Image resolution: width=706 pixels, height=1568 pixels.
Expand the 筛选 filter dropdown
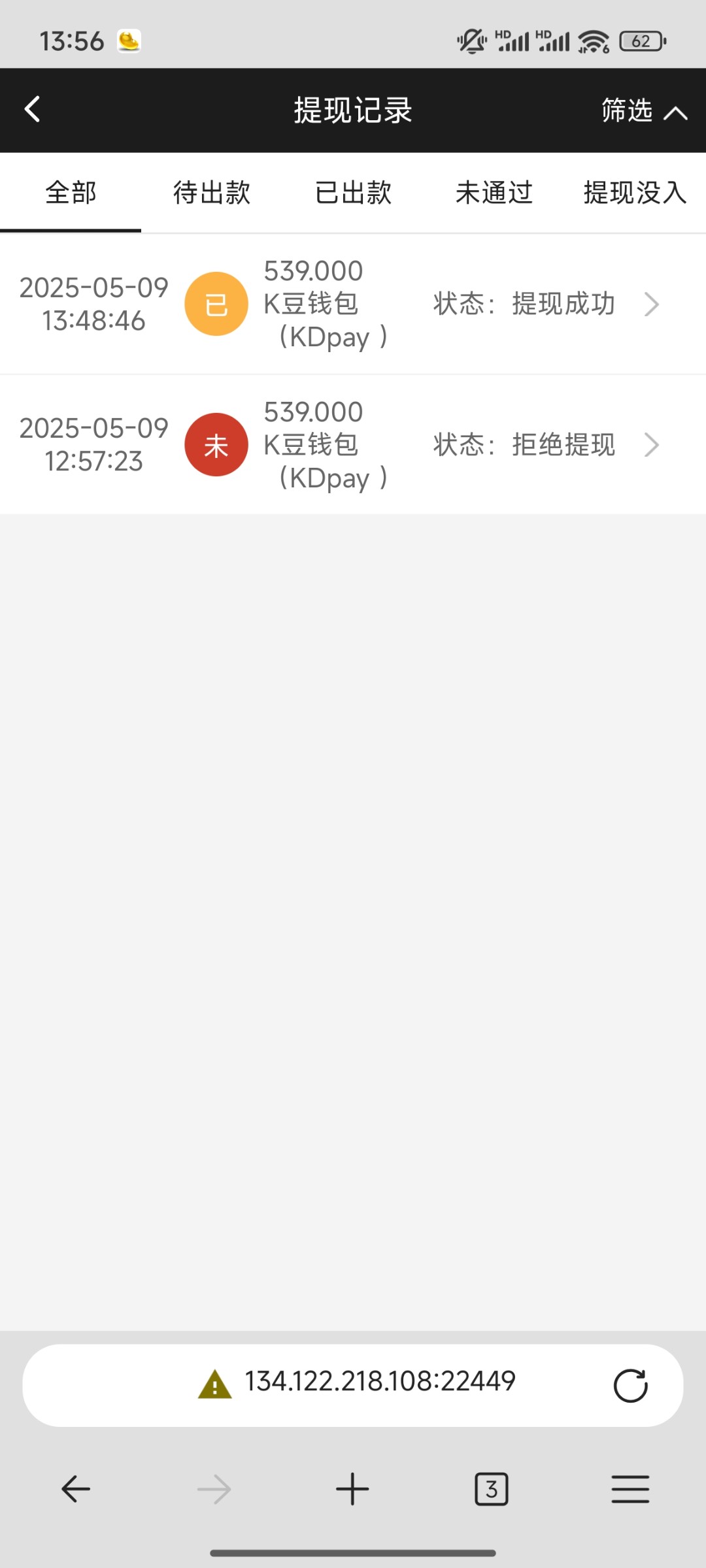tap(644, 110)
